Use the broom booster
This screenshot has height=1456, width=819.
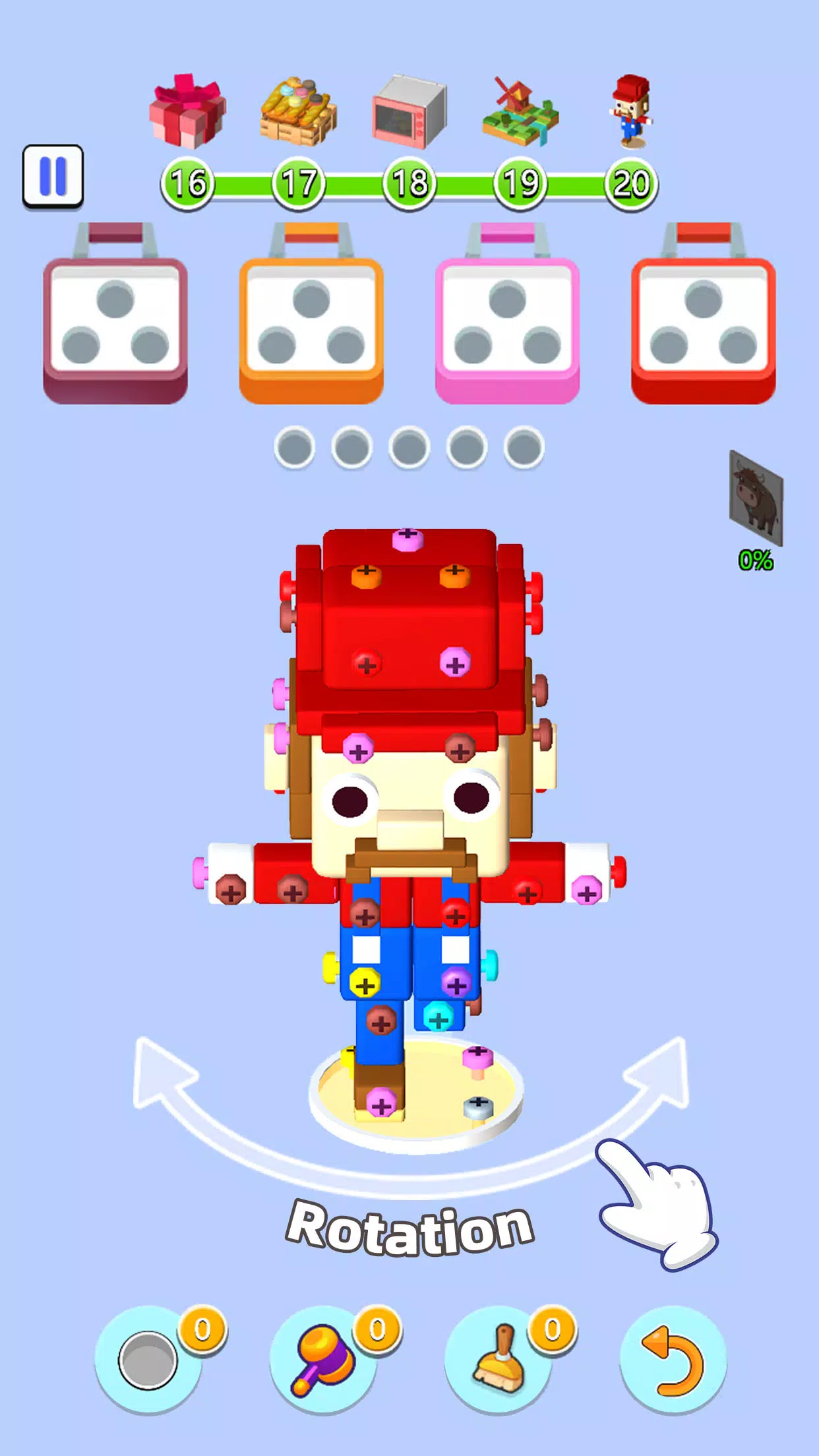pyautogui.click(x=499, y=1360)
